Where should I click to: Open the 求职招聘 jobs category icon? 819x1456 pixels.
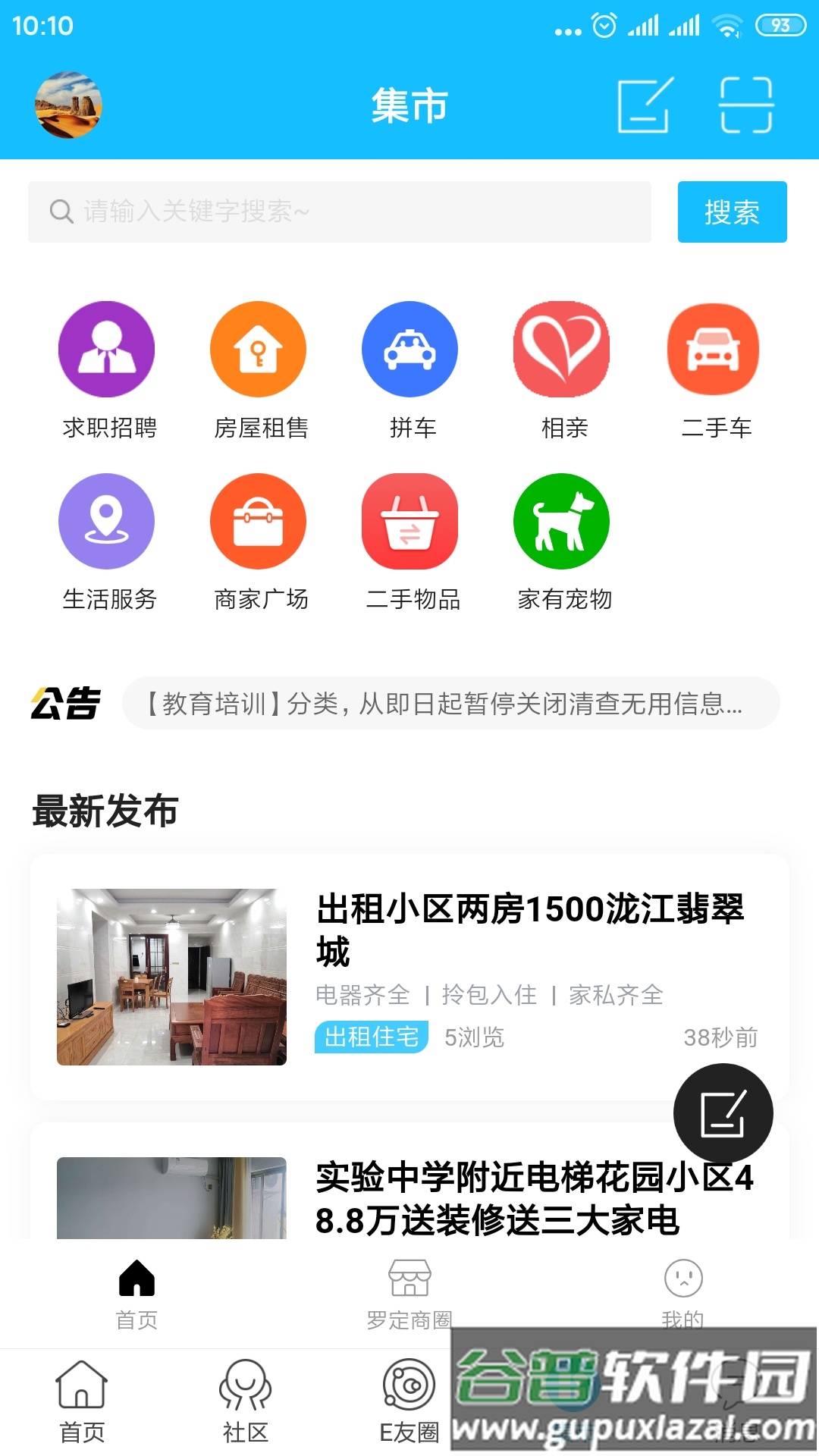point(106,349)
